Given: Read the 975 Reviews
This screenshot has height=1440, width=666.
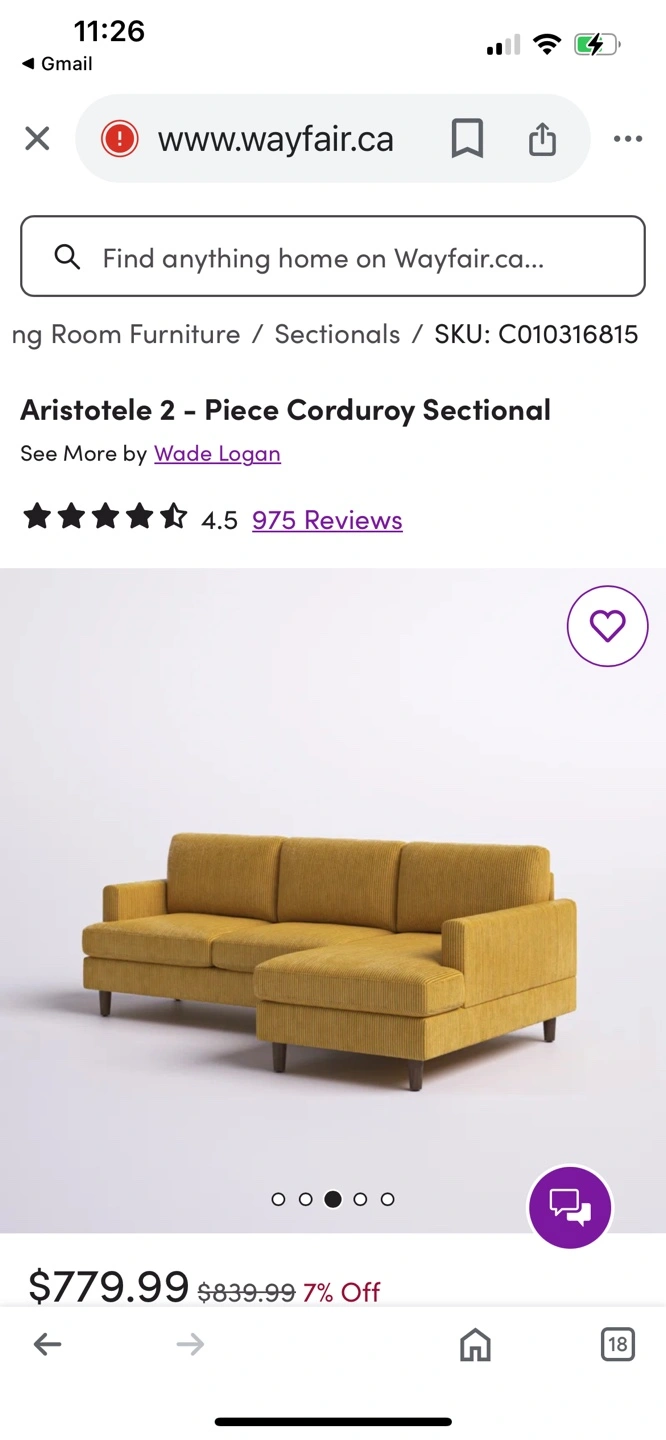Looking at the screenshot, I should pyautogui.click(x=327, y=520).
